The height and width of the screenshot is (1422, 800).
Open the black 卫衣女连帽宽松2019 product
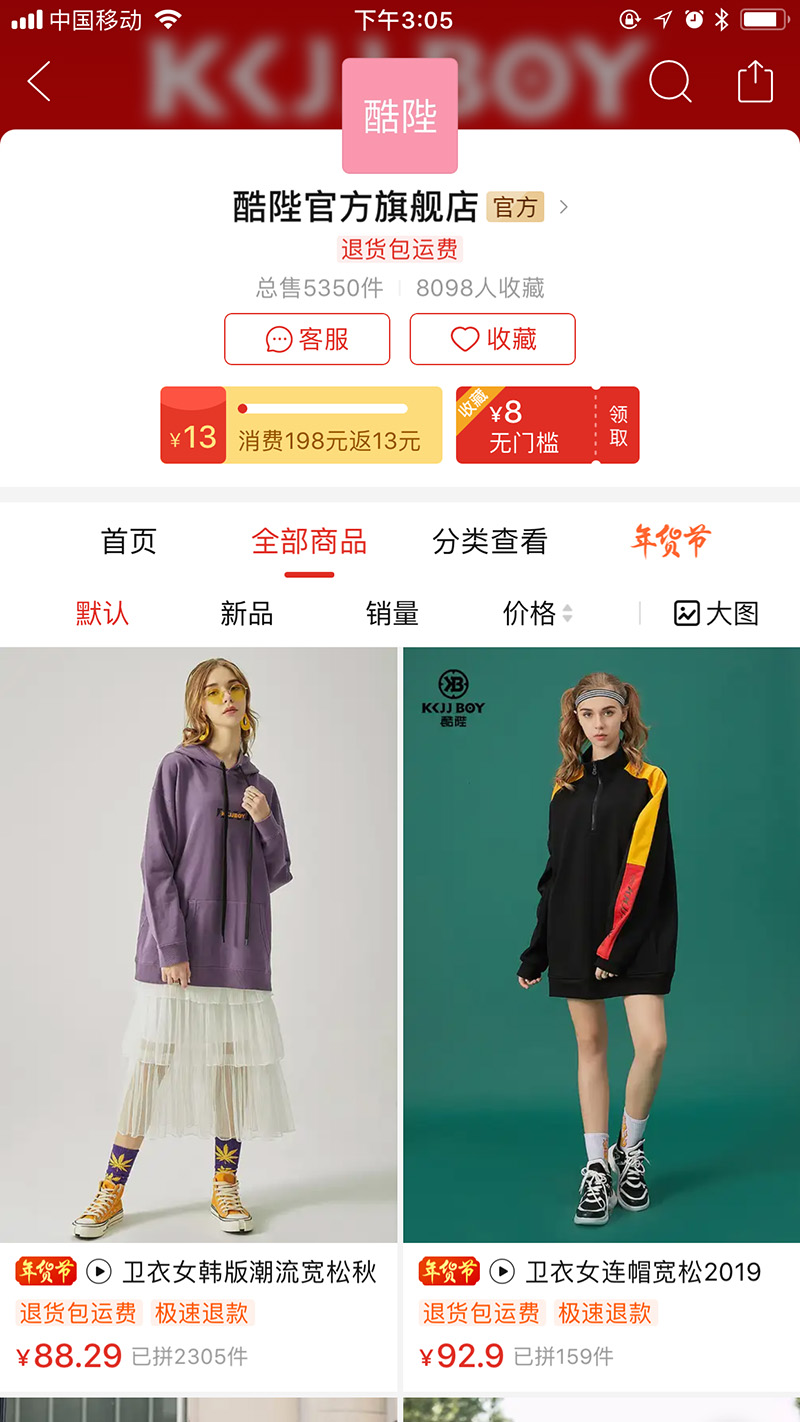click(x=601, y=945)
